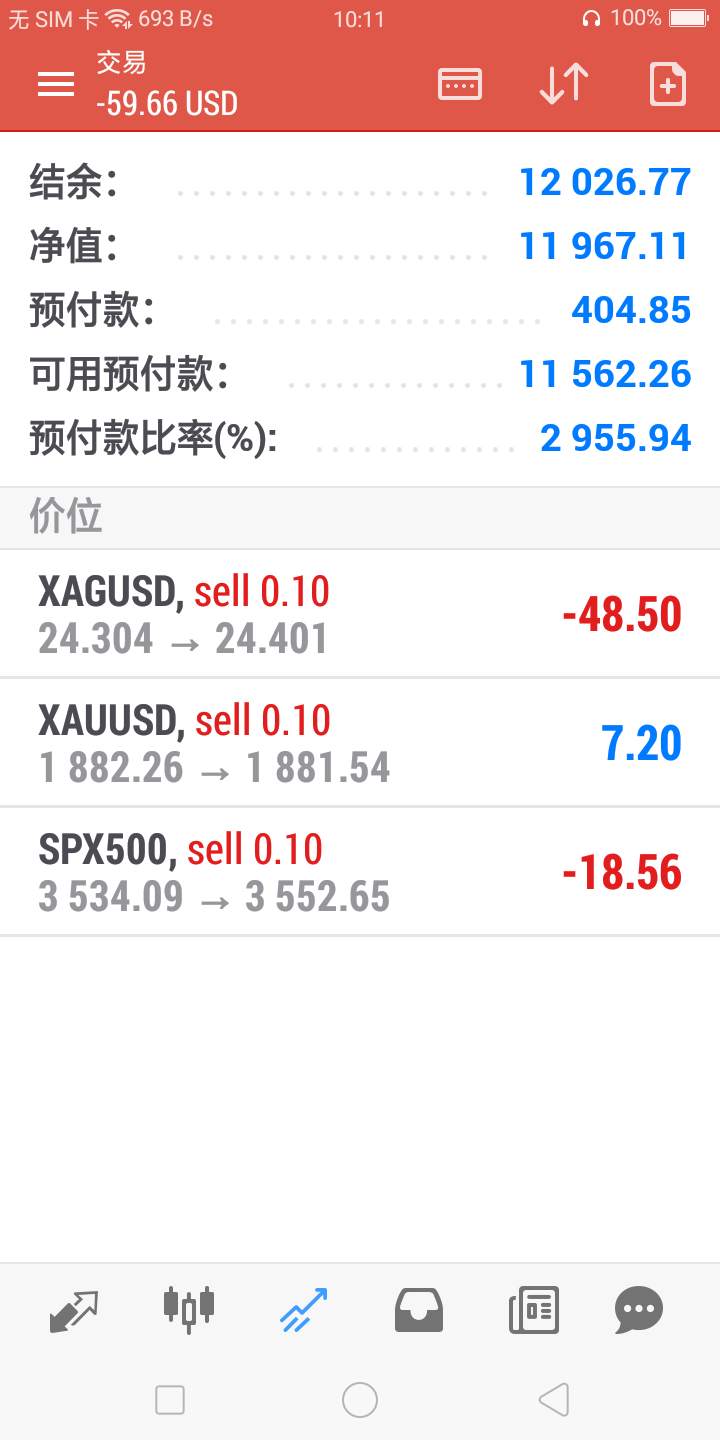Open the Chat messages tab
Viewport: 720px width, 1440px height.
639,1310
